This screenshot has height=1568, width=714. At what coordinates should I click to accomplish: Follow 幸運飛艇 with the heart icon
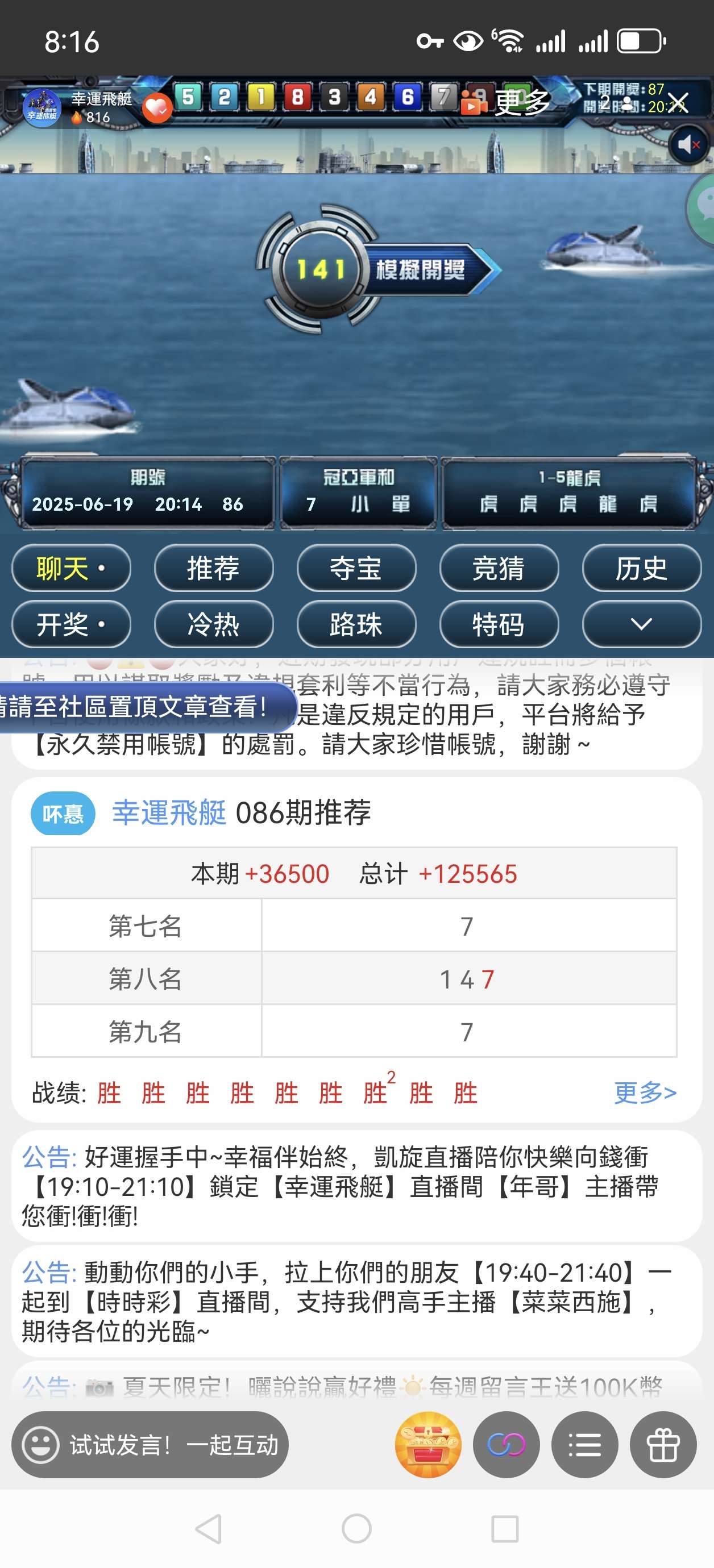tap(157, 109)
